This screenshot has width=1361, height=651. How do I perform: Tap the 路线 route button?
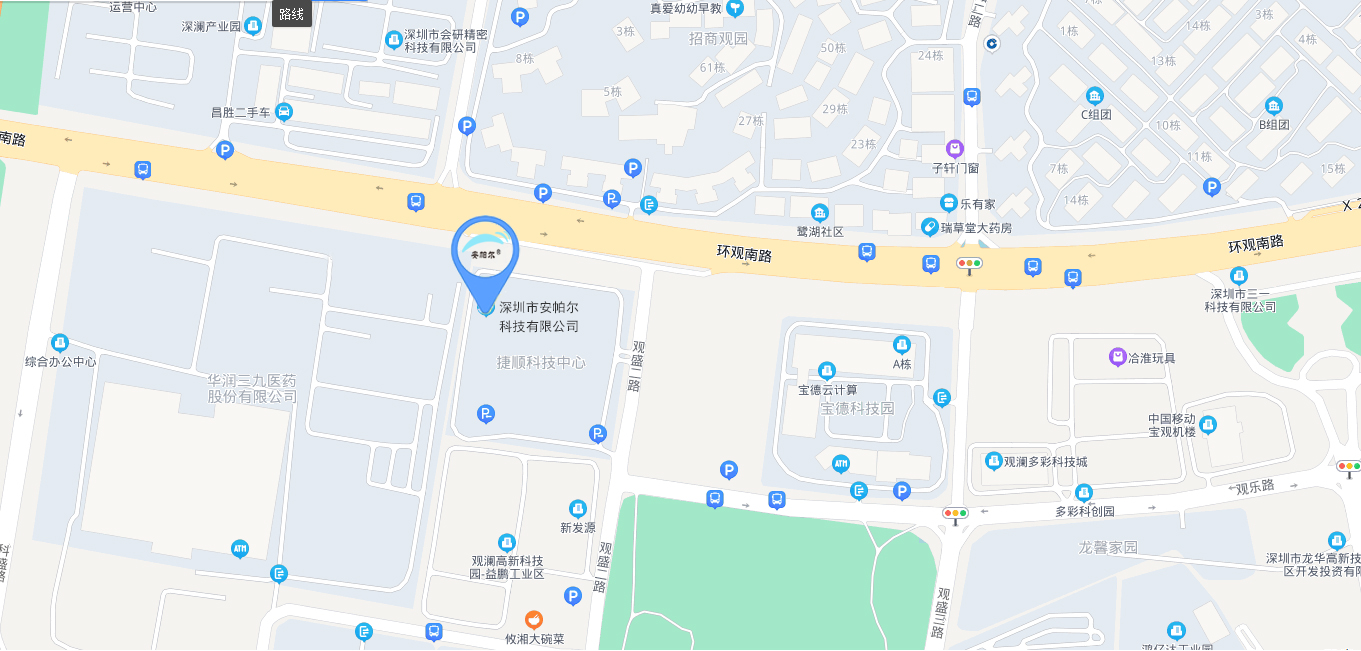(291, 13)
